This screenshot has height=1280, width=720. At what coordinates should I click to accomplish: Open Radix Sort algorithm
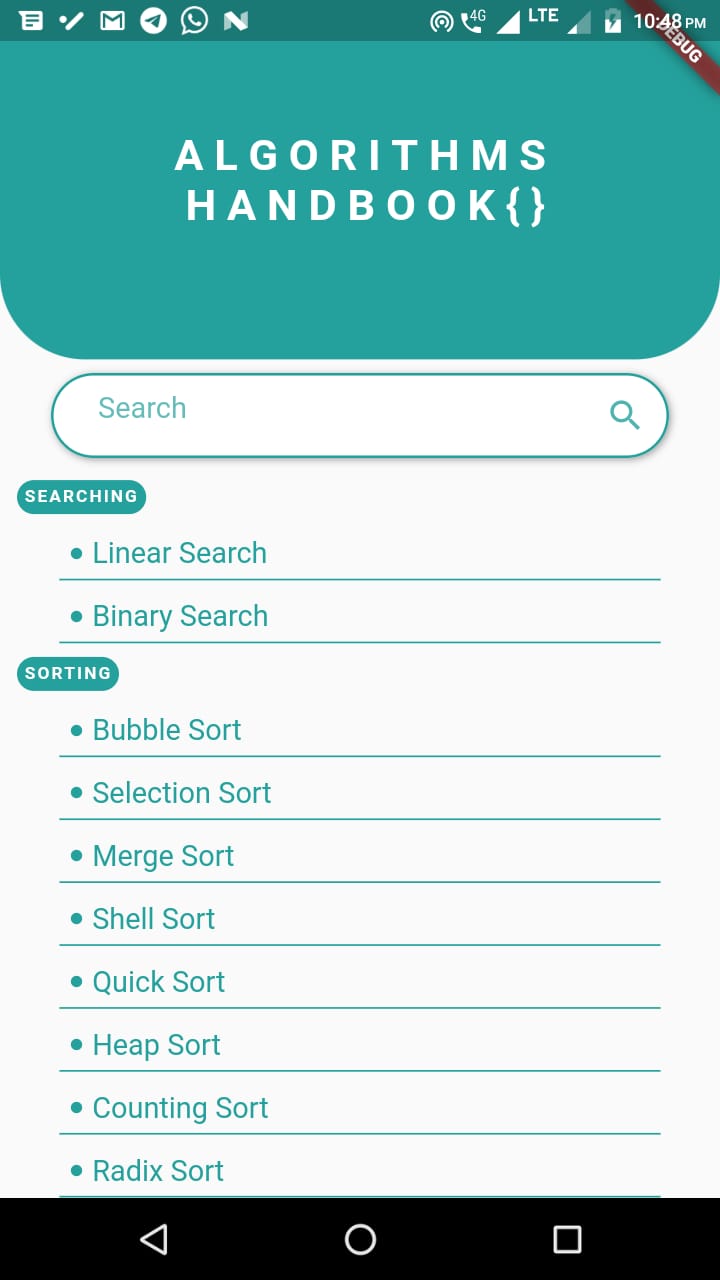(158, 1171)
